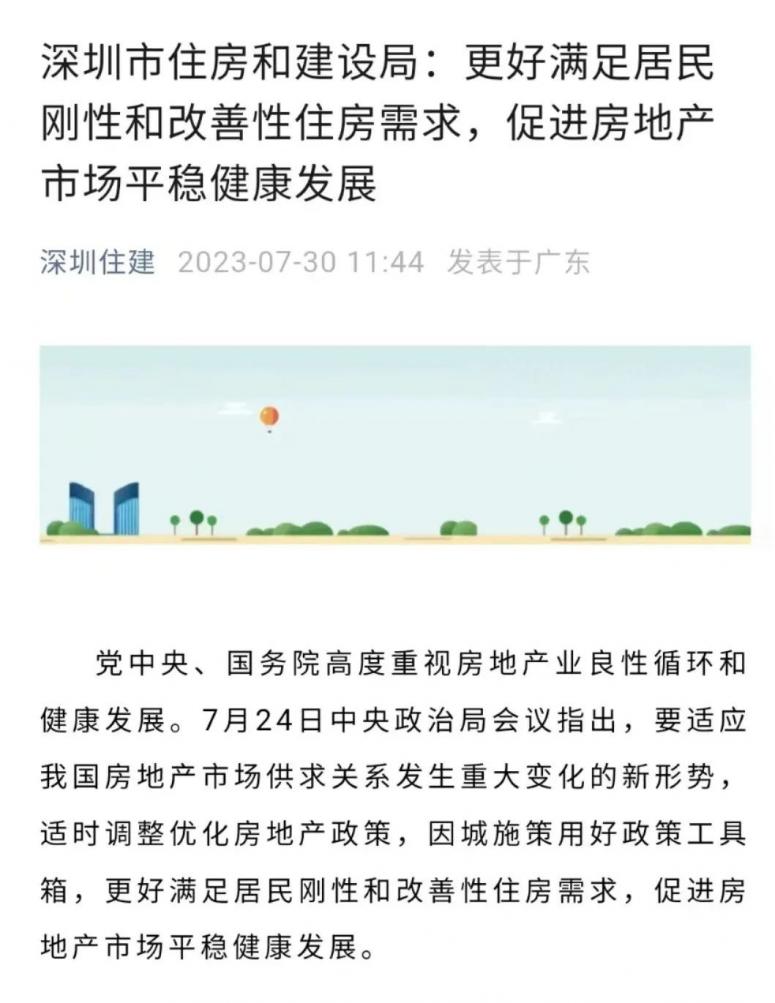The width and height of the screenshot is (775, 1003).
Task: Open the 深圳住建 official account link
Action: click(98, 263)
